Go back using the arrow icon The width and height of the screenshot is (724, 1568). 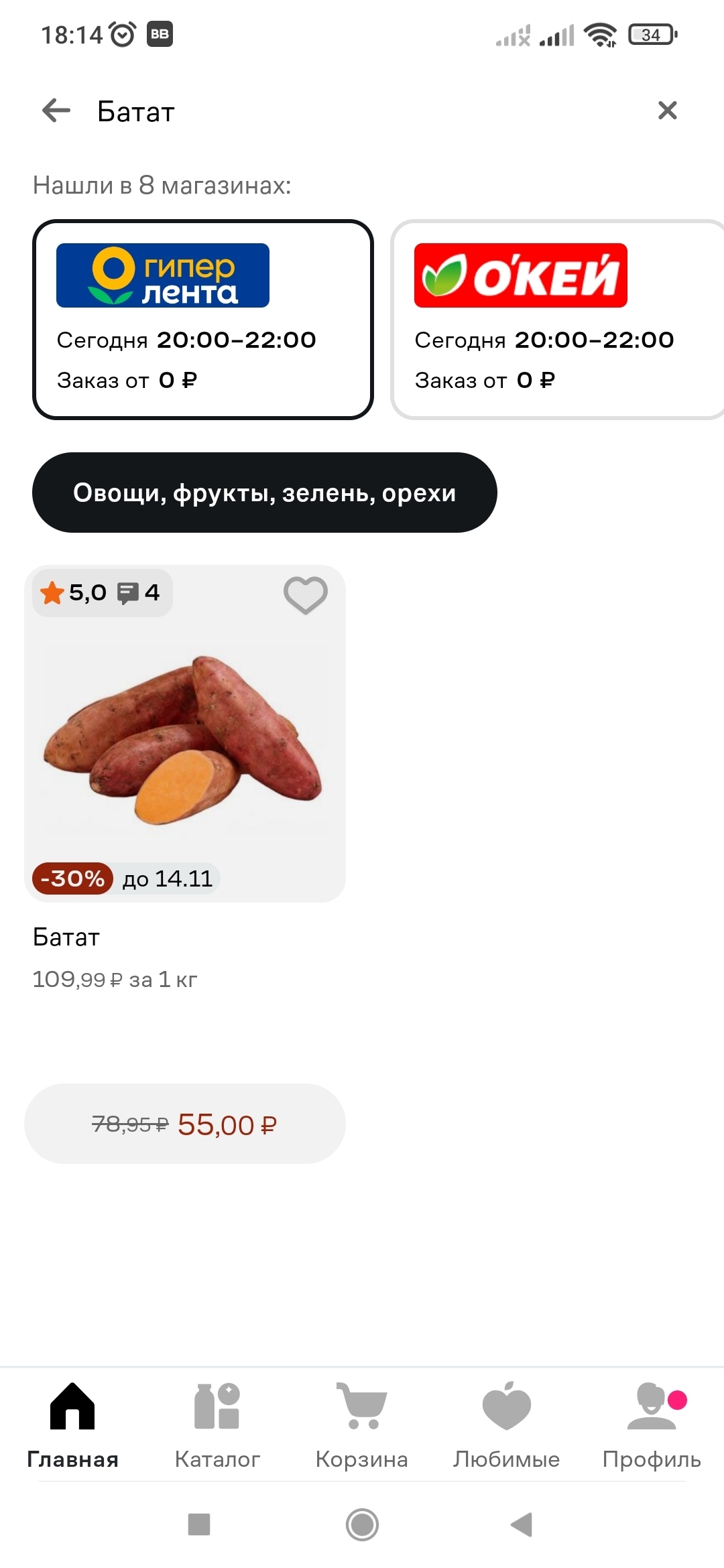pyautogui.click(x=56, y=111)
